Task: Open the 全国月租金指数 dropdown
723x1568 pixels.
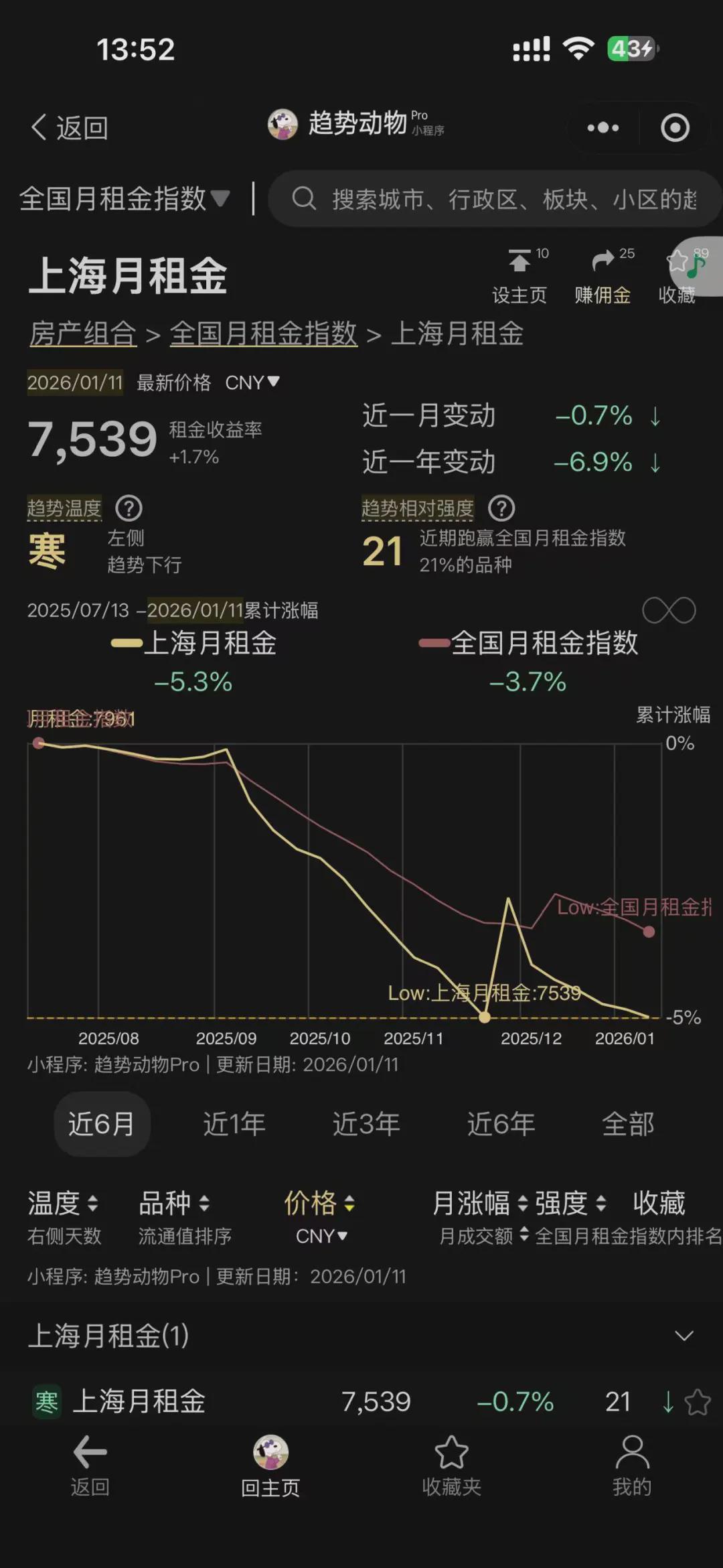Action: click(125, 199)
